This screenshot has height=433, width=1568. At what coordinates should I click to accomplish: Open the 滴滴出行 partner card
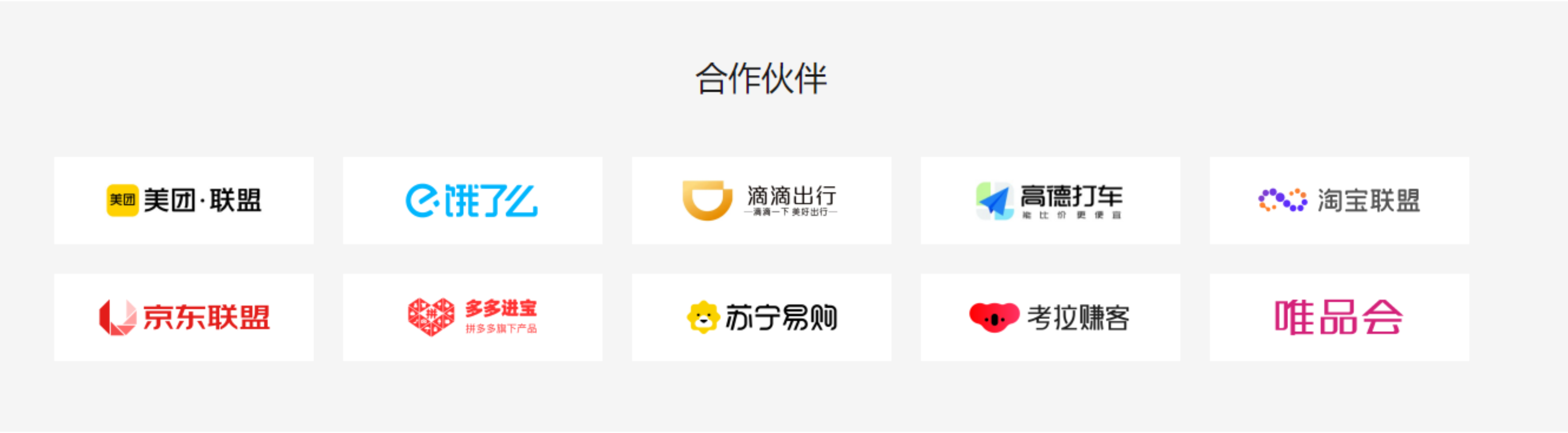(761, 201)
